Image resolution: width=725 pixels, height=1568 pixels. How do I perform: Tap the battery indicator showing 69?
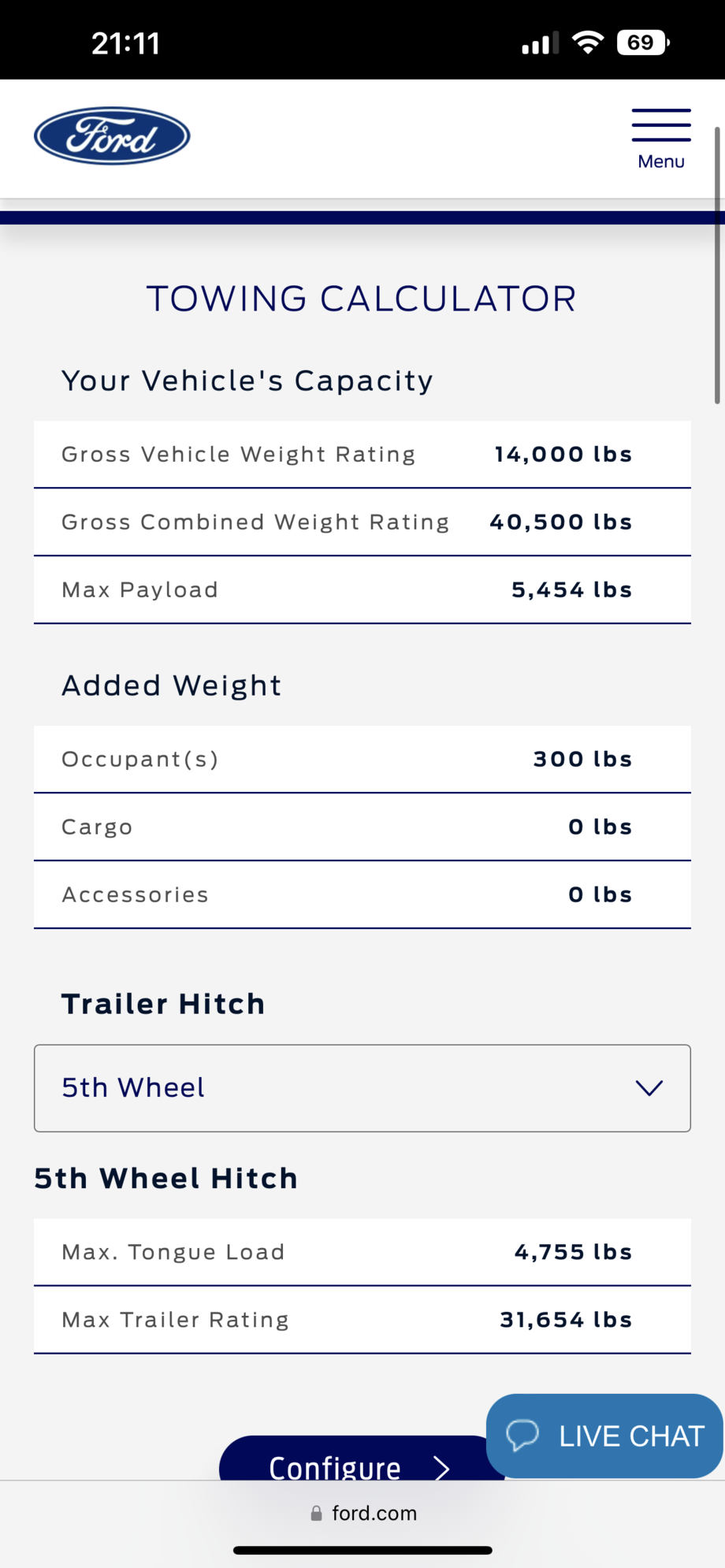click(640, 43)
